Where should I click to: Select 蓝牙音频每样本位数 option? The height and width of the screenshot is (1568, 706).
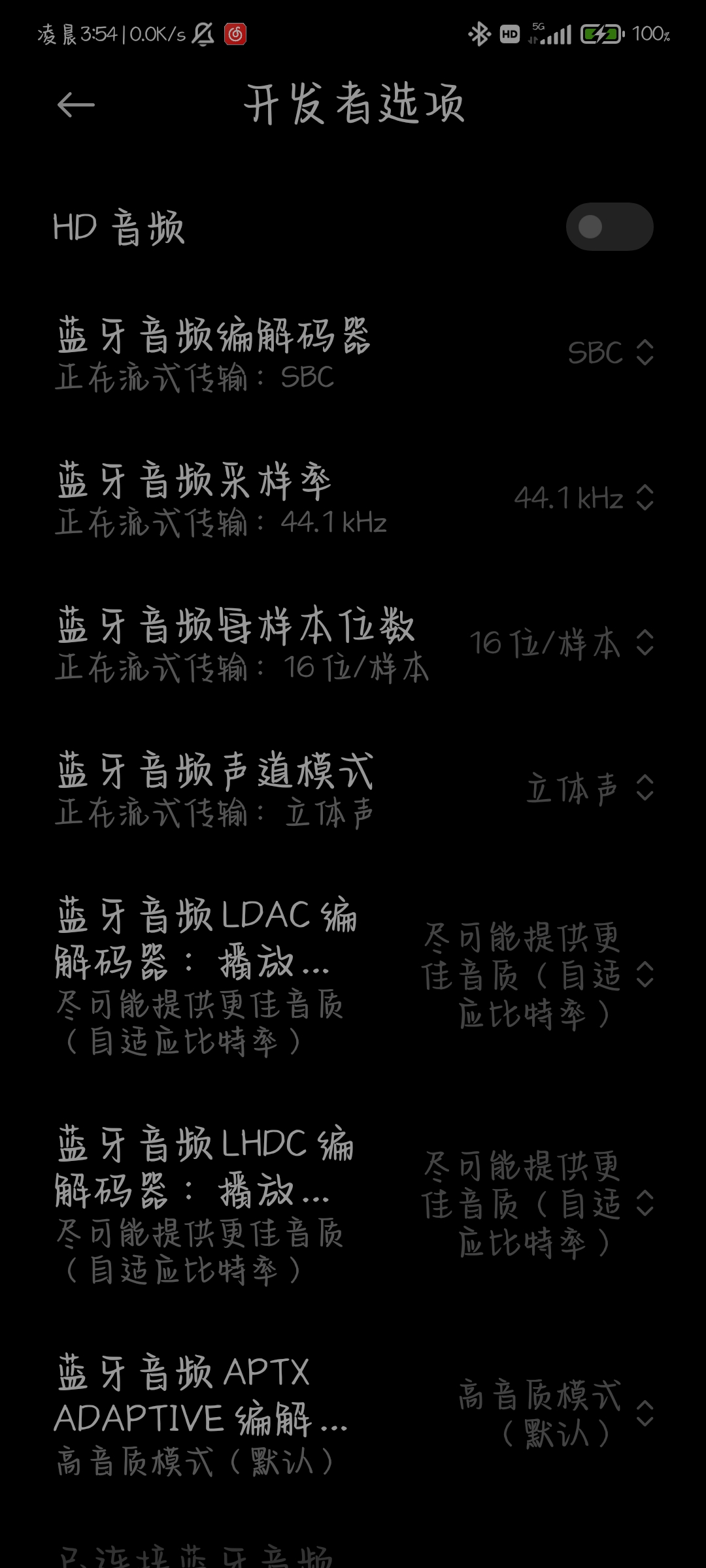(561, 643)
